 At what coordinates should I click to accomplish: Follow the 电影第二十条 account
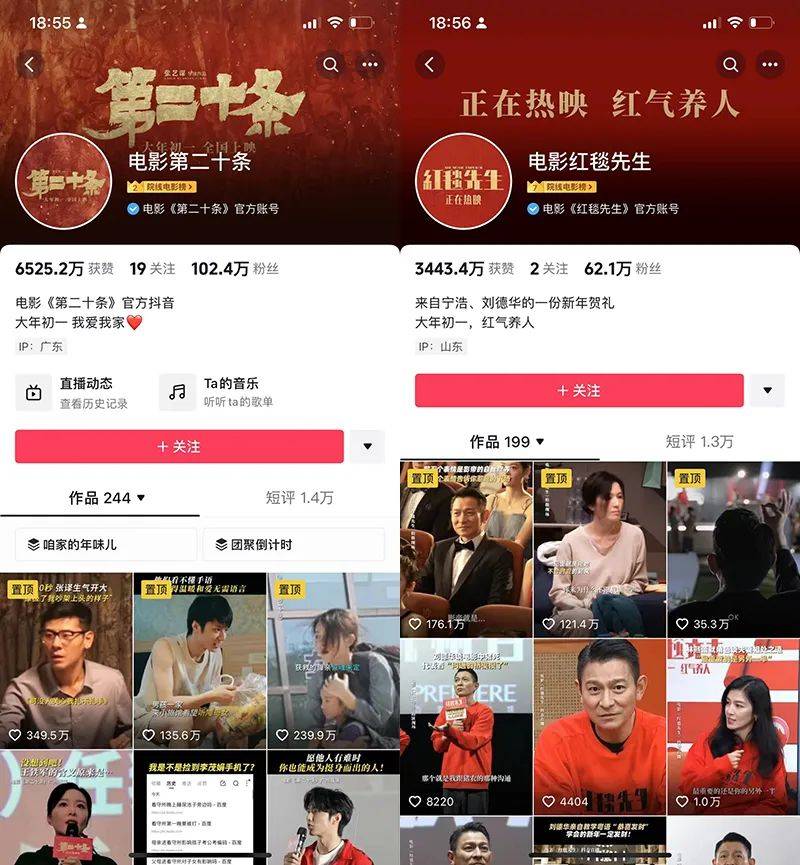point(179,446)
